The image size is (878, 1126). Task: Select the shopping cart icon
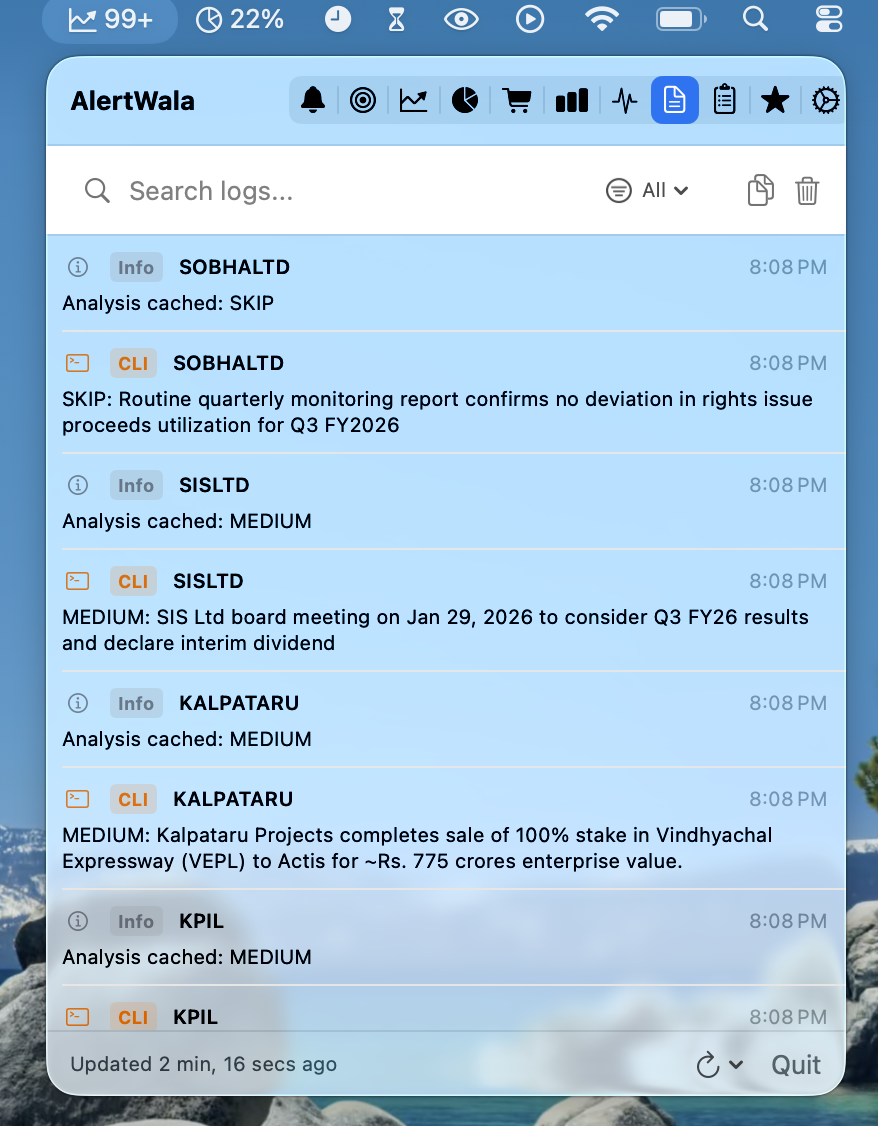pos(517,100)
